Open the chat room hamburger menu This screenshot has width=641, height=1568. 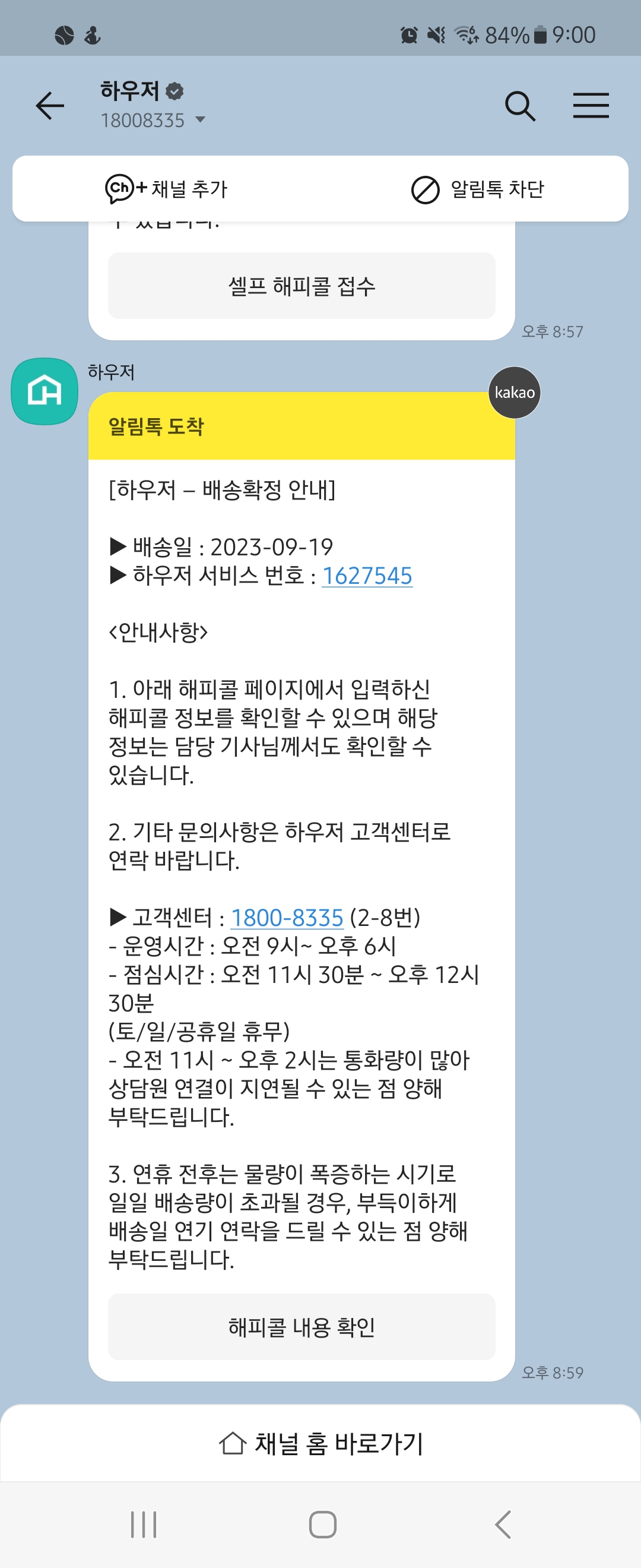click(591, 106)
